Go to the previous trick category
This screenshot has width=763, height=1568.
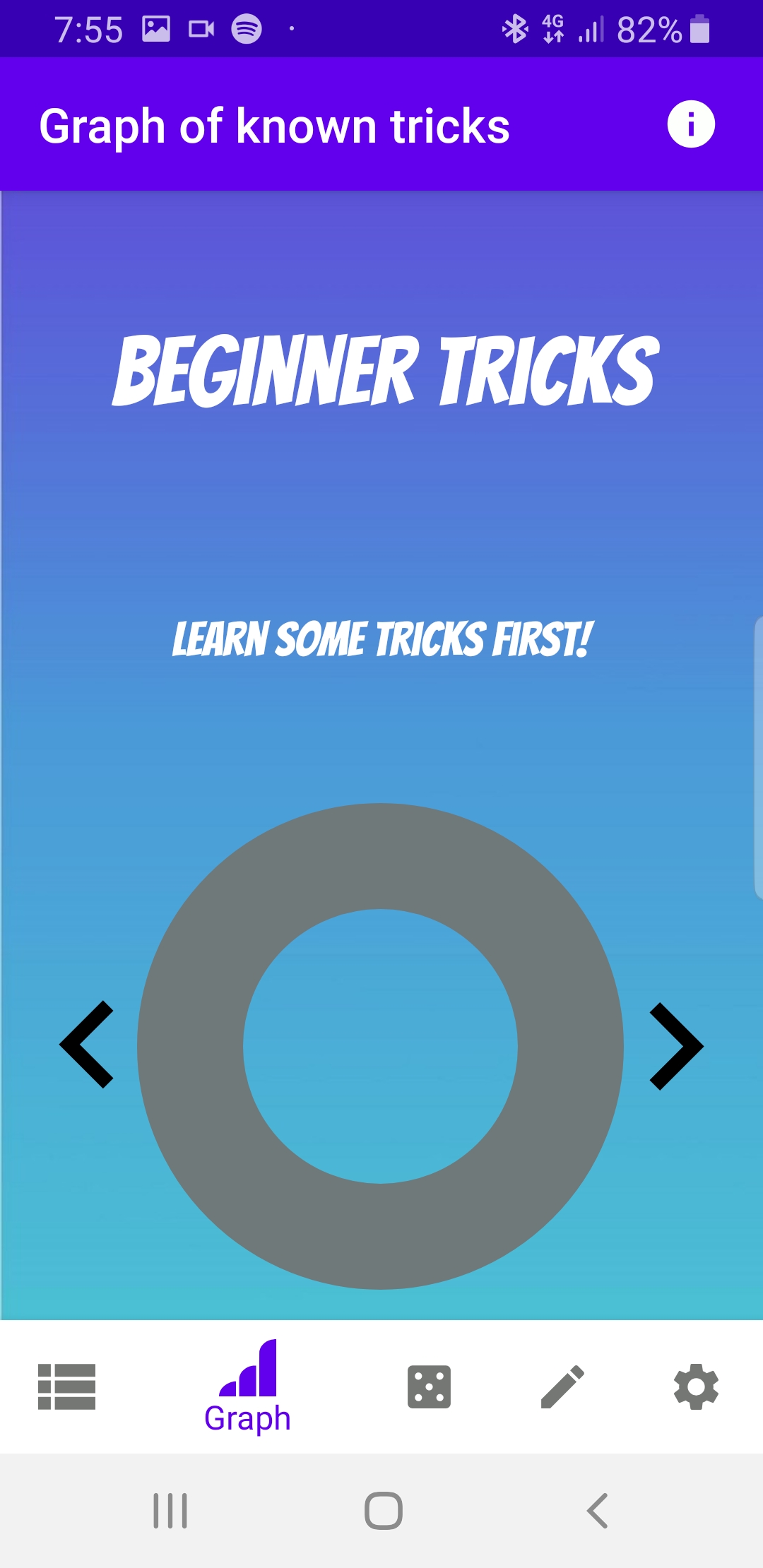pos(87,1045)
